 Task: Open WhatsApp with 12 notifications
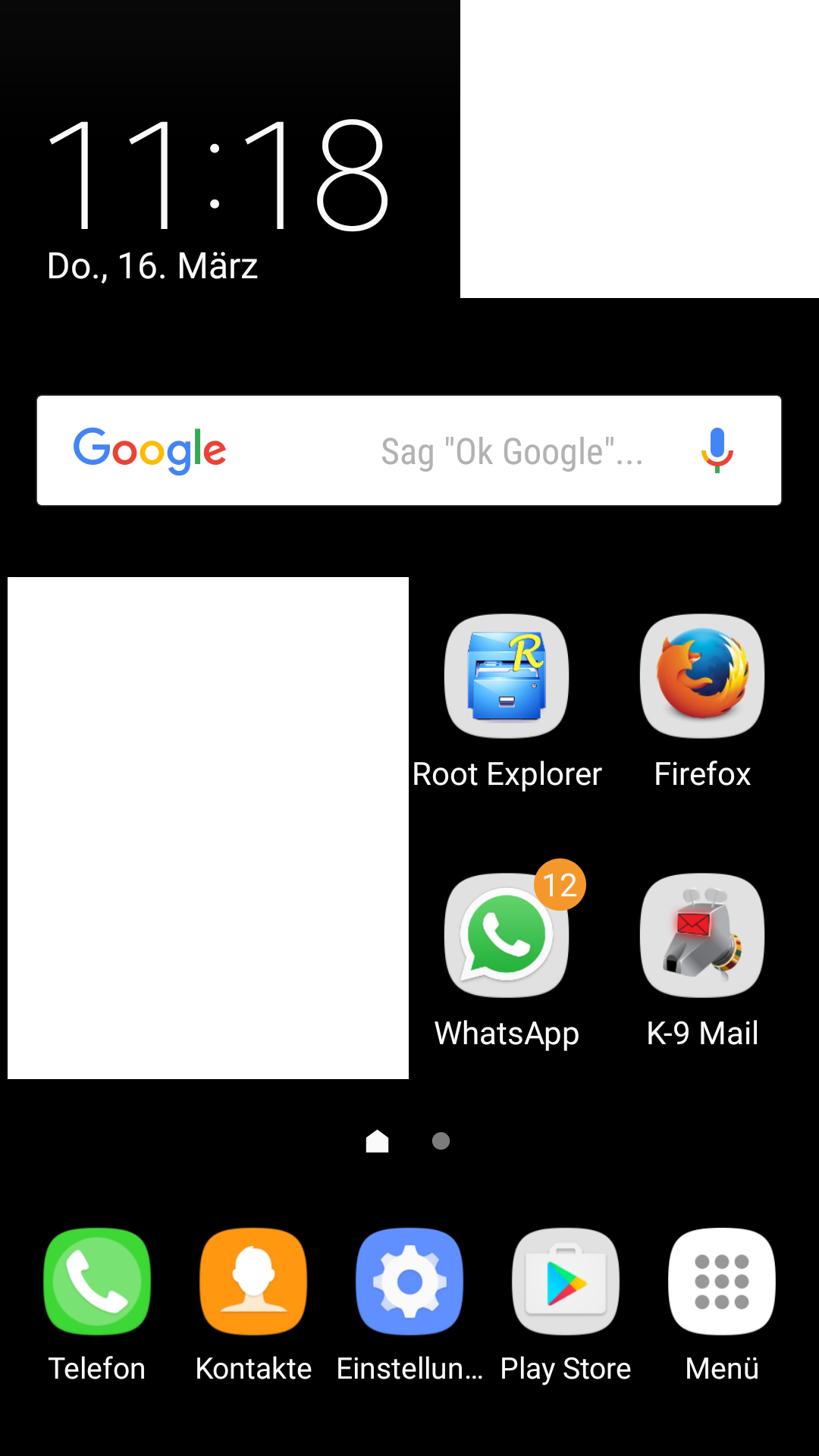tap(507, 935)
